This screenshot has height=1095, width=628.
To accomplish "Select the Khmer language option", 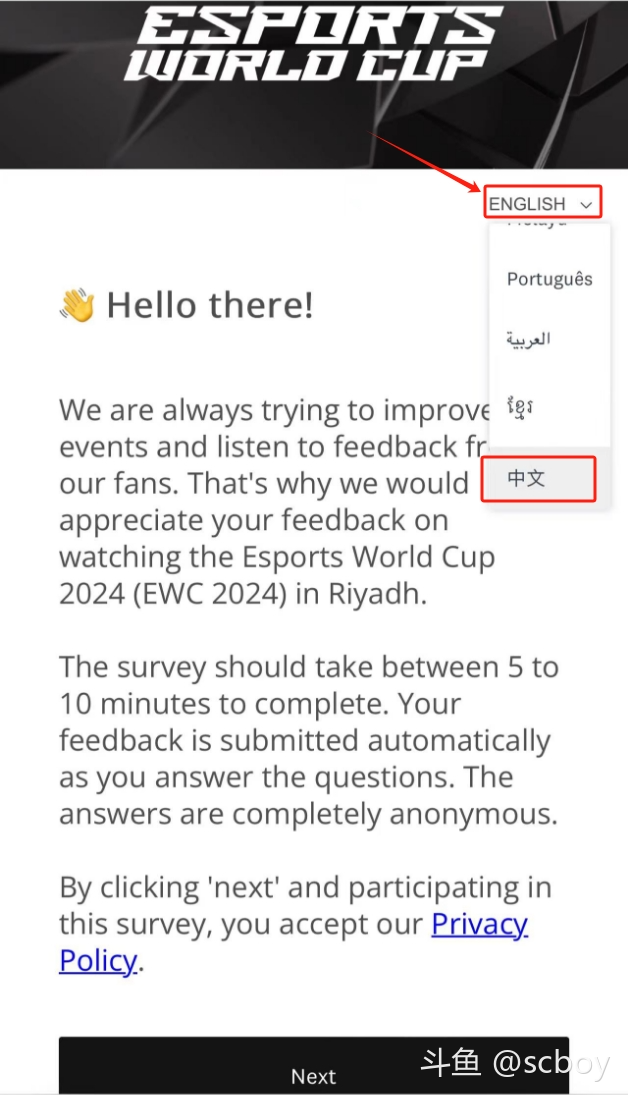I will pyautogui.click(x=520, y=408).
